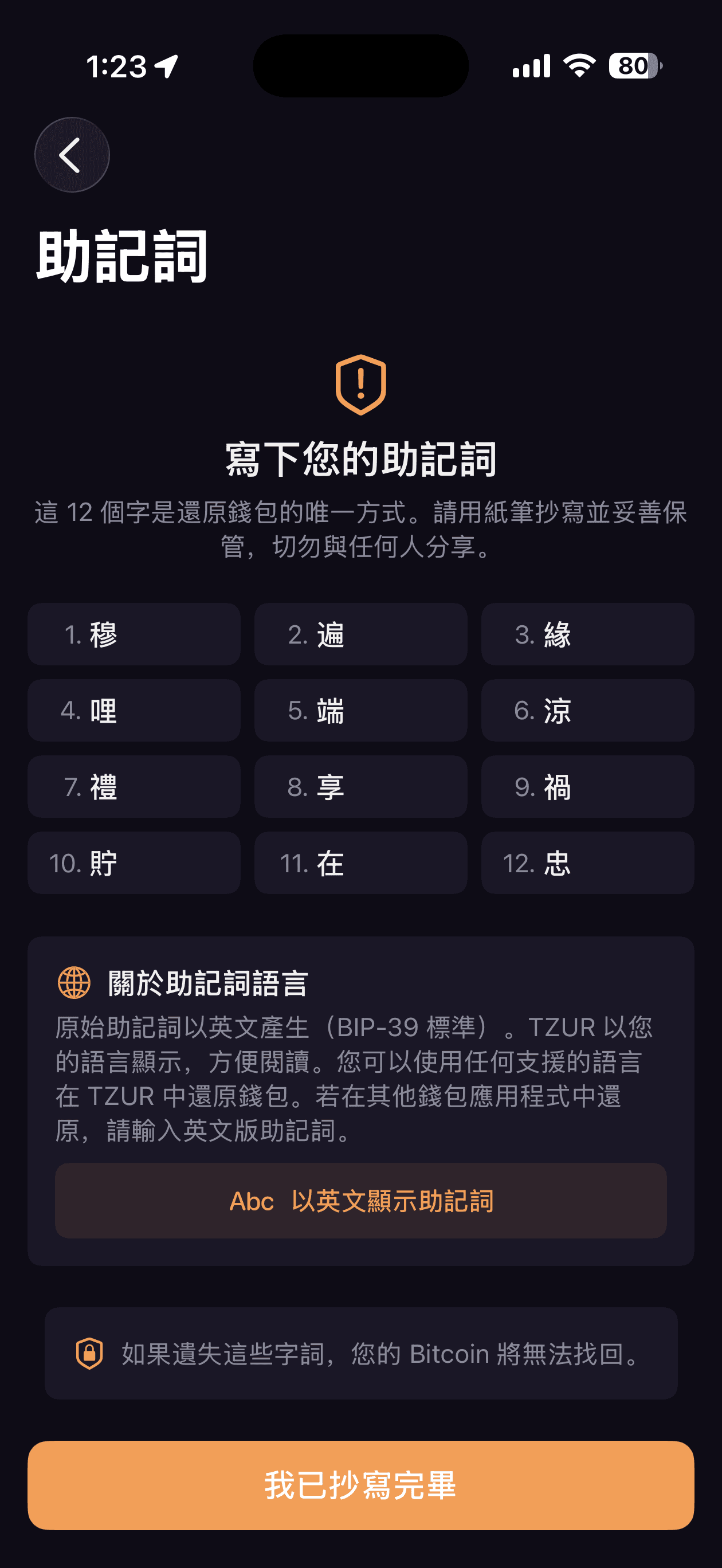Image resolution: width=722 pixels, height=1568 pixels.
Task: Expand word tile 9 禍
Action: (587, 787)
